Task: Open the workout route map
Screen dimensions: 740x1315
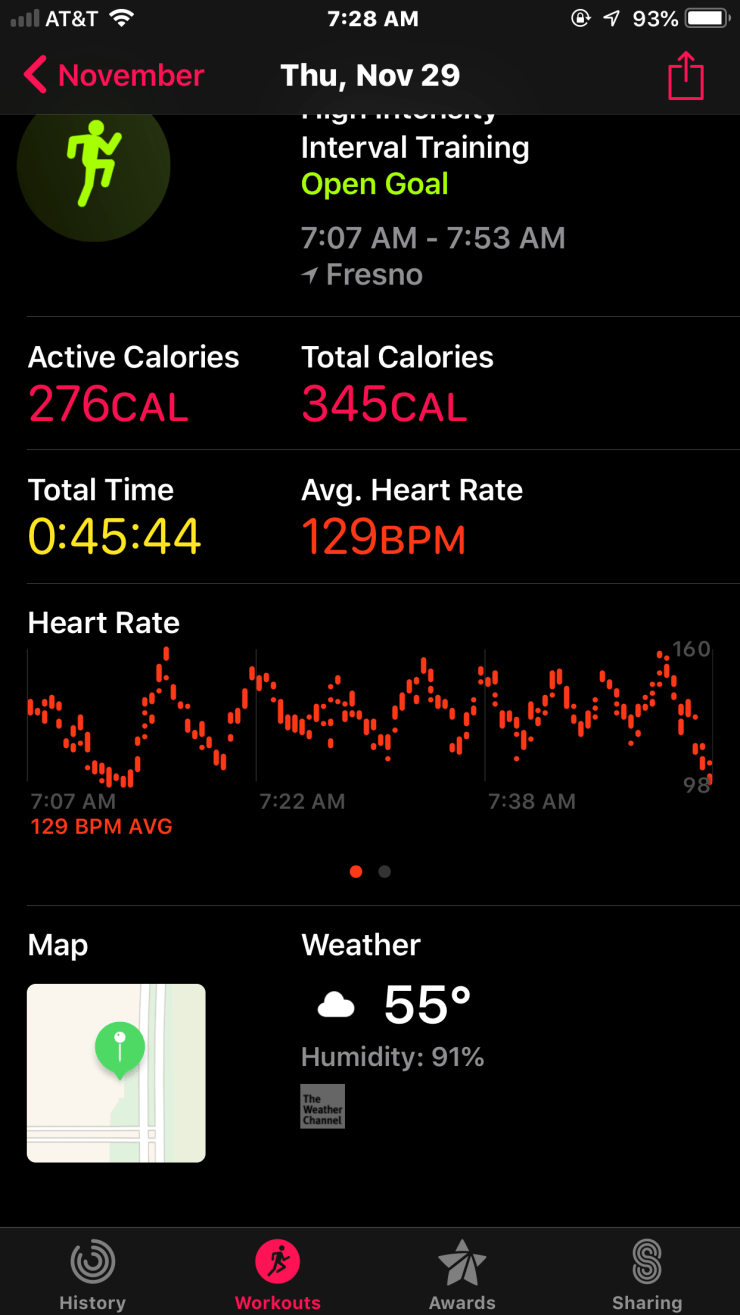Action: pos(116,1073)
